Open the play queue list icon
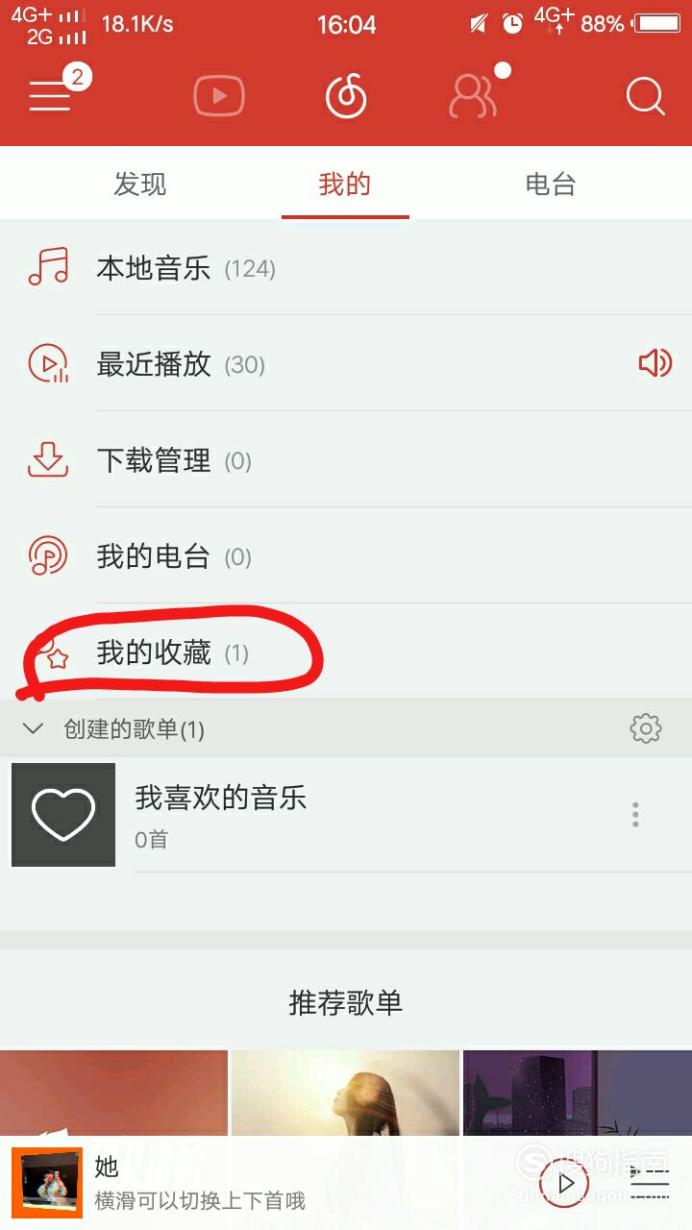This screenshot has width=692, height=1230. (x=649, y=1184)
